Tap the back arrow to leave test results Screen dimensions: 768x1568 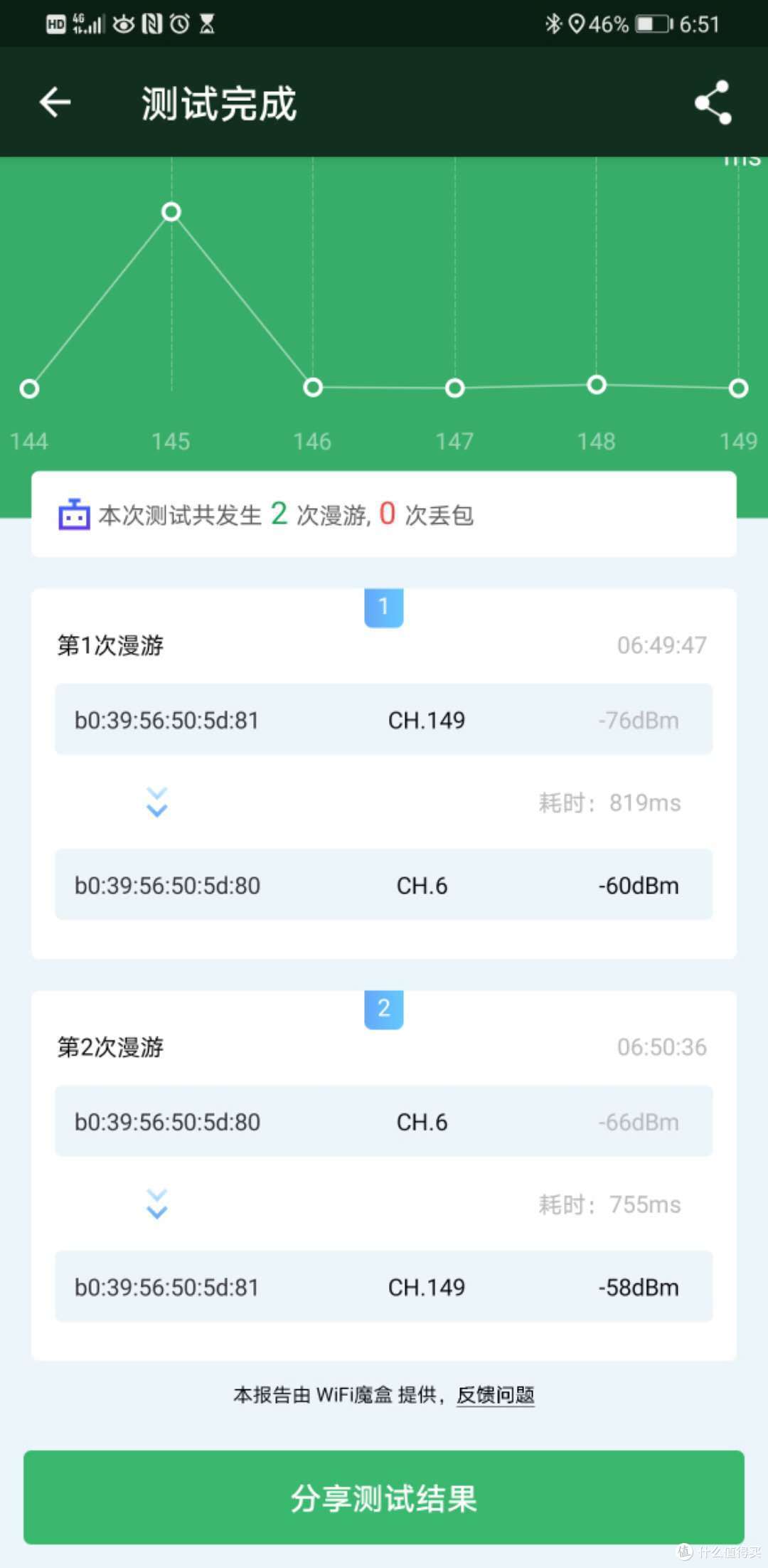54,101
